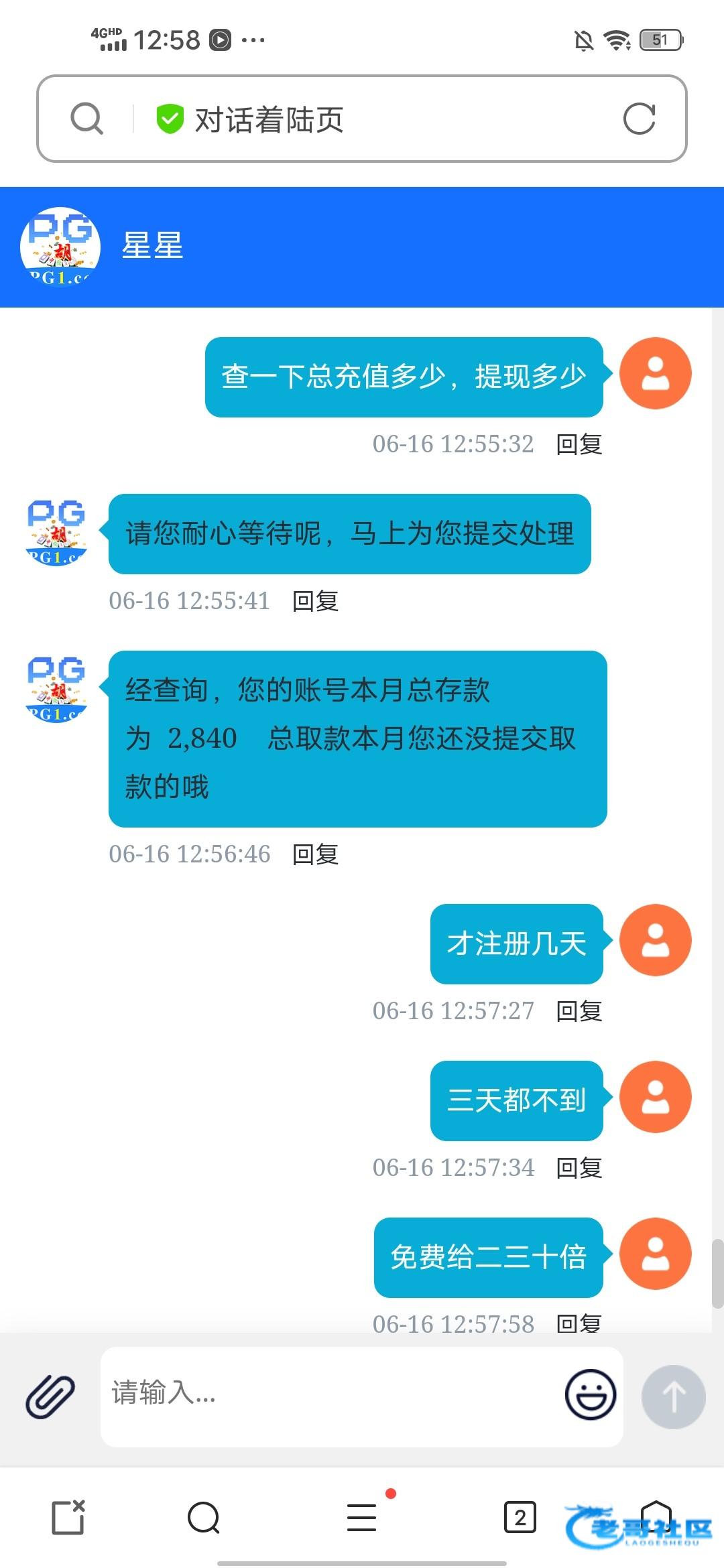The height and width of the screenshot is (1568, 724).
Task: Open the emoji picker
Action: (x=591, y=1394)
